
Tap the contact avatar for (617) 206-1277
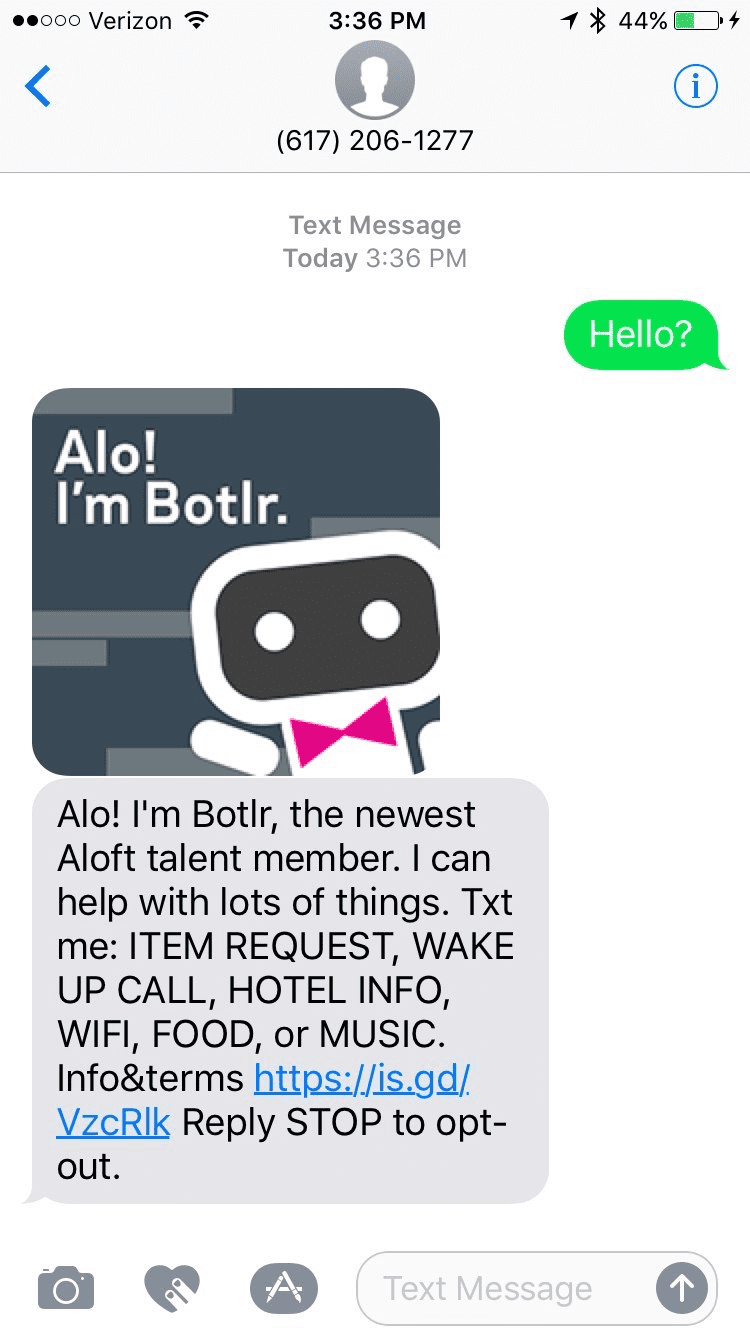point(375,82)
